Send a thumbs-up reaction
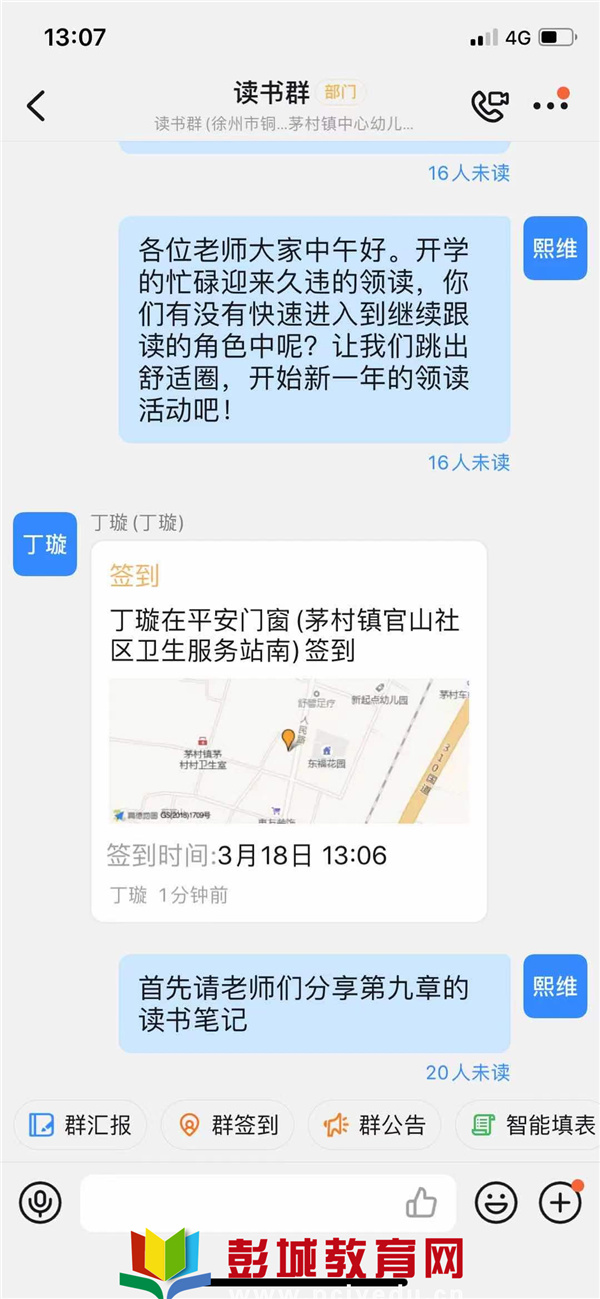The height and width of the screenshot is (1299, 600). [422, 1202]
